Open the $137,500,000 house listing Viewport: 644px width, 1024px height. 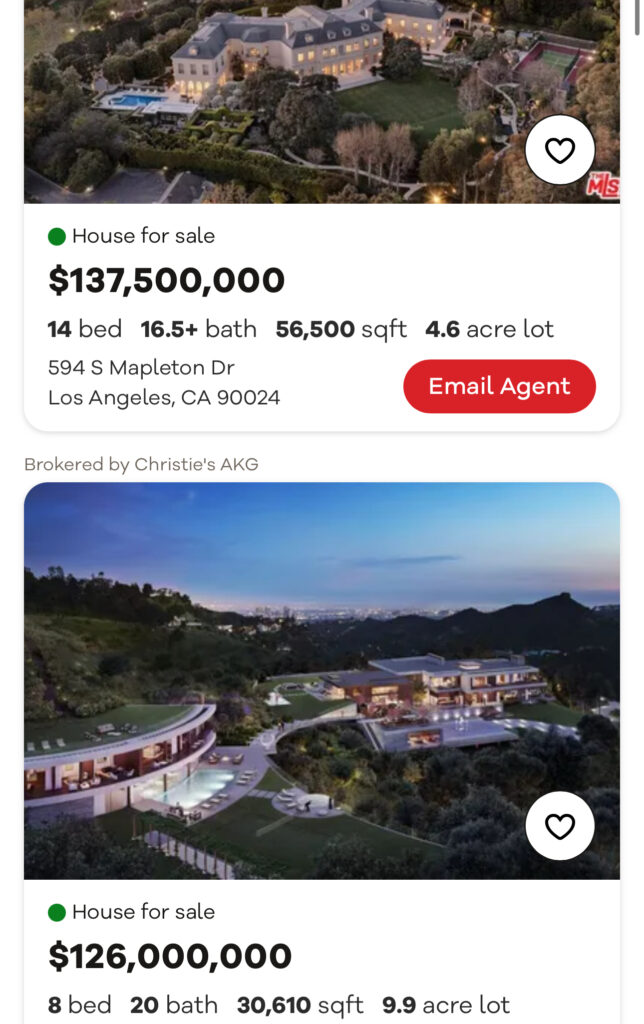[166, 281]
